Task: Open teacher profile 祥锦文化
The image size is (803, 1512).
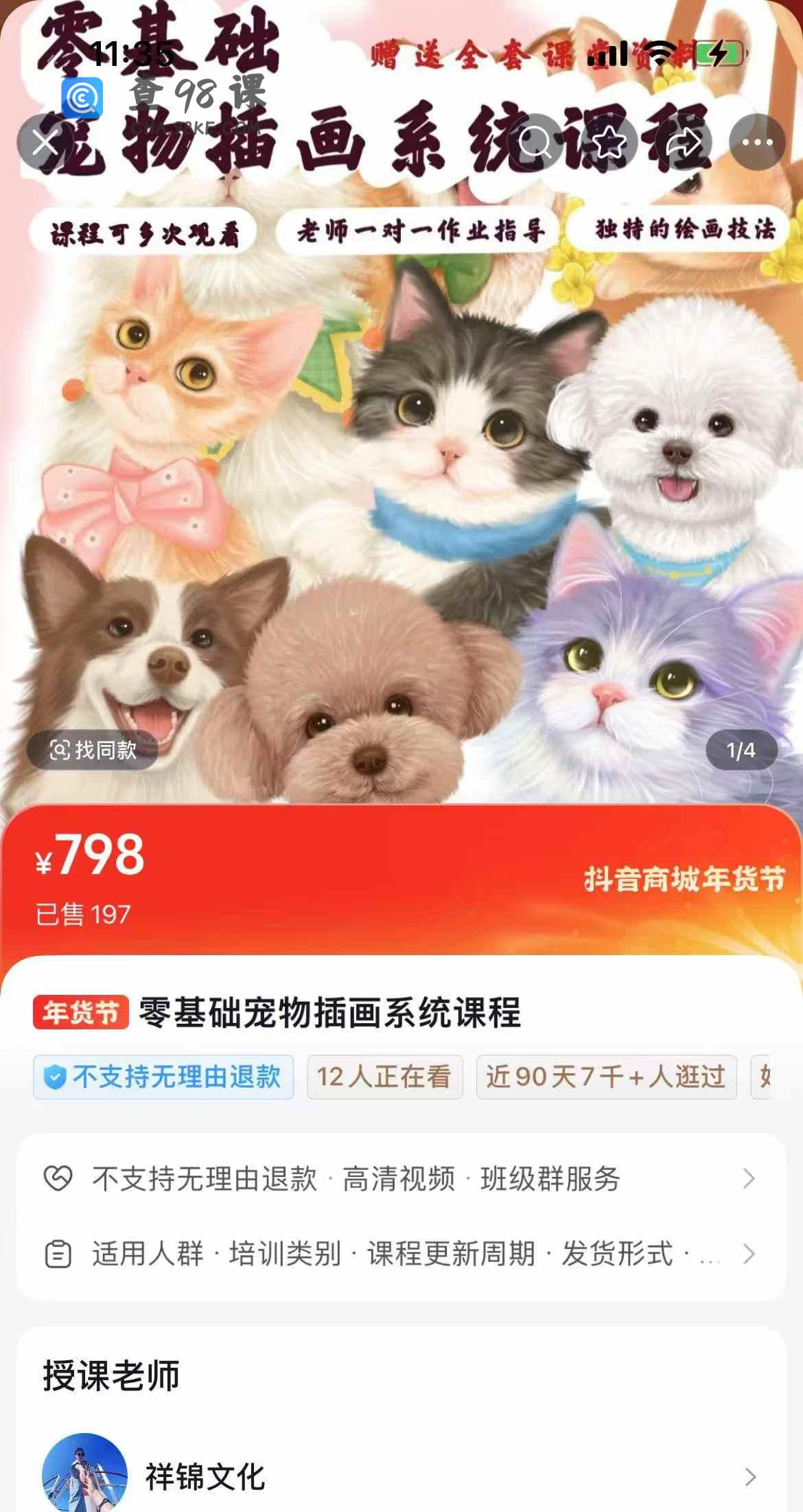Action: (x=401, y=1476)
